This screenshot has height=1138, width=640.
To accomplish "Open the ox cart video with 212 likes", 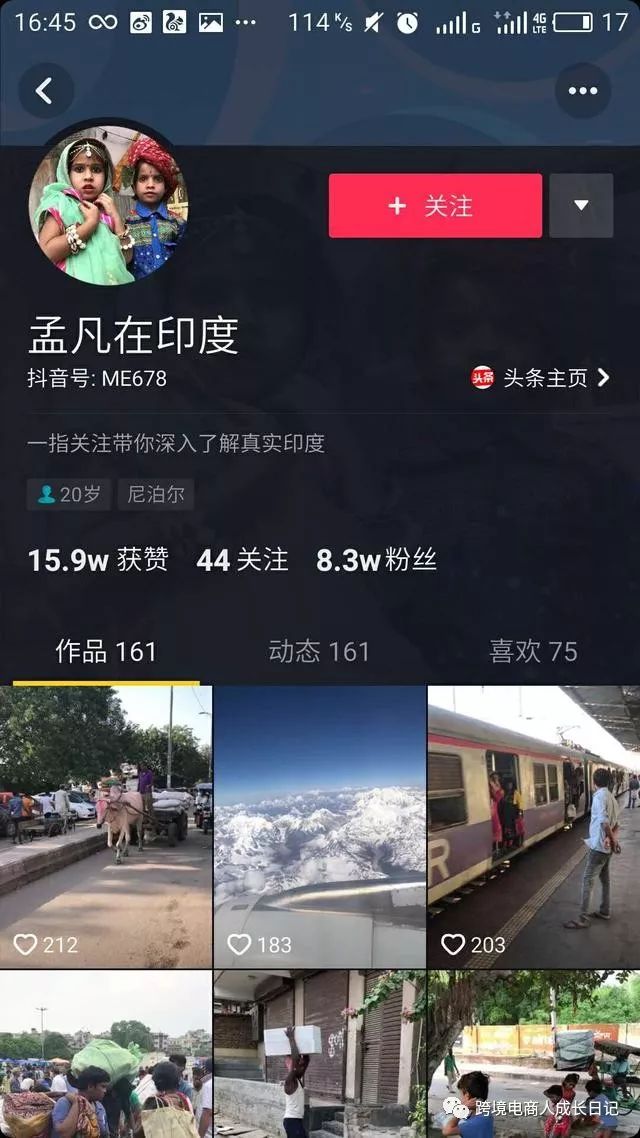I will click(x=106, y=825).
